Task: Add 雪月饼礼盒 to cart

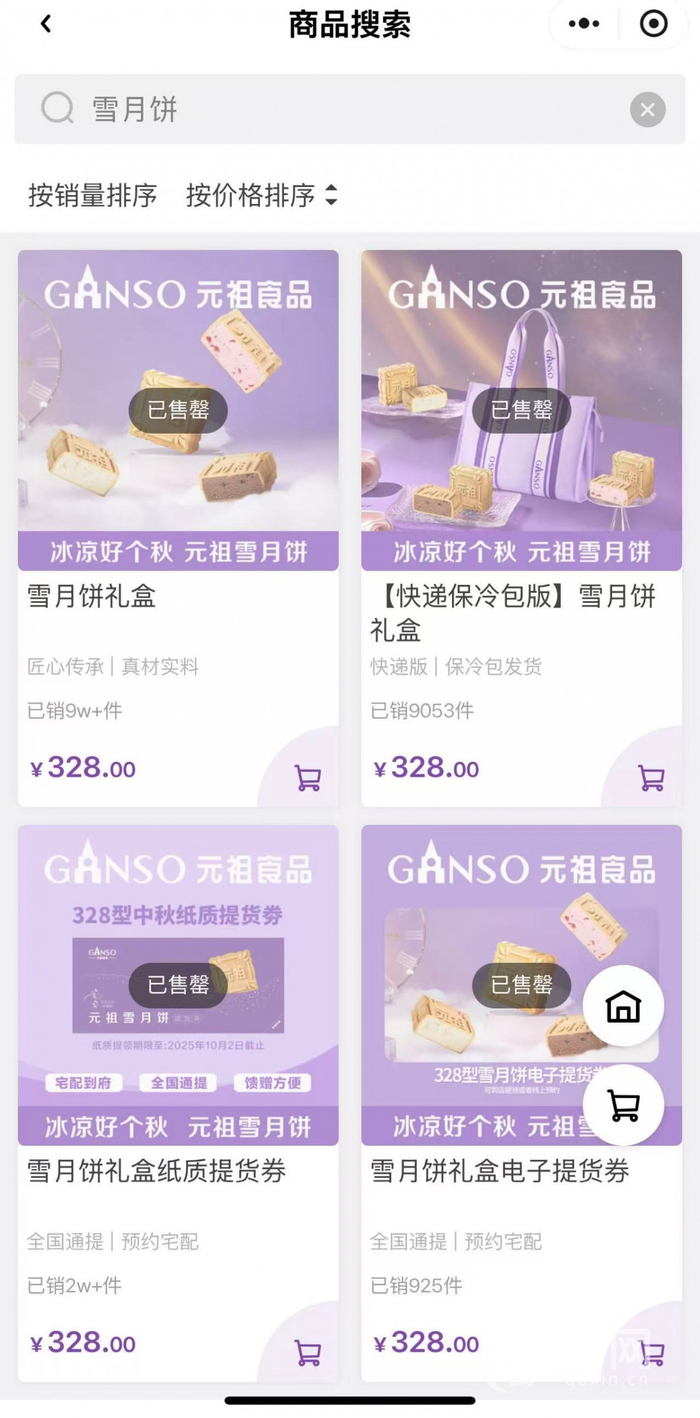Action: 308,778
